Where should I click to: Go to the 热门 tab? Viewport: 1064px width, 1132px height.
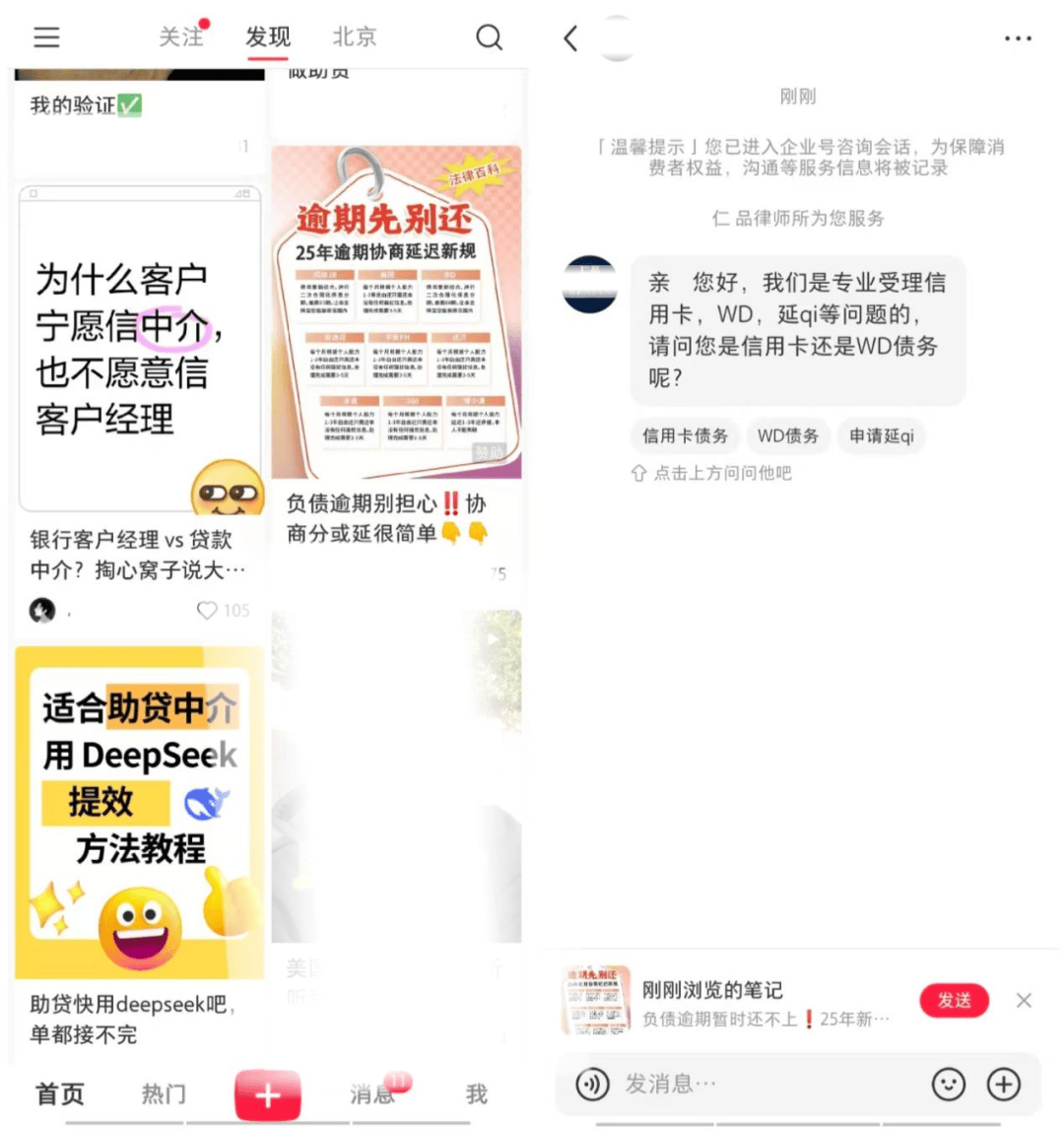(x=164, y=1094)
